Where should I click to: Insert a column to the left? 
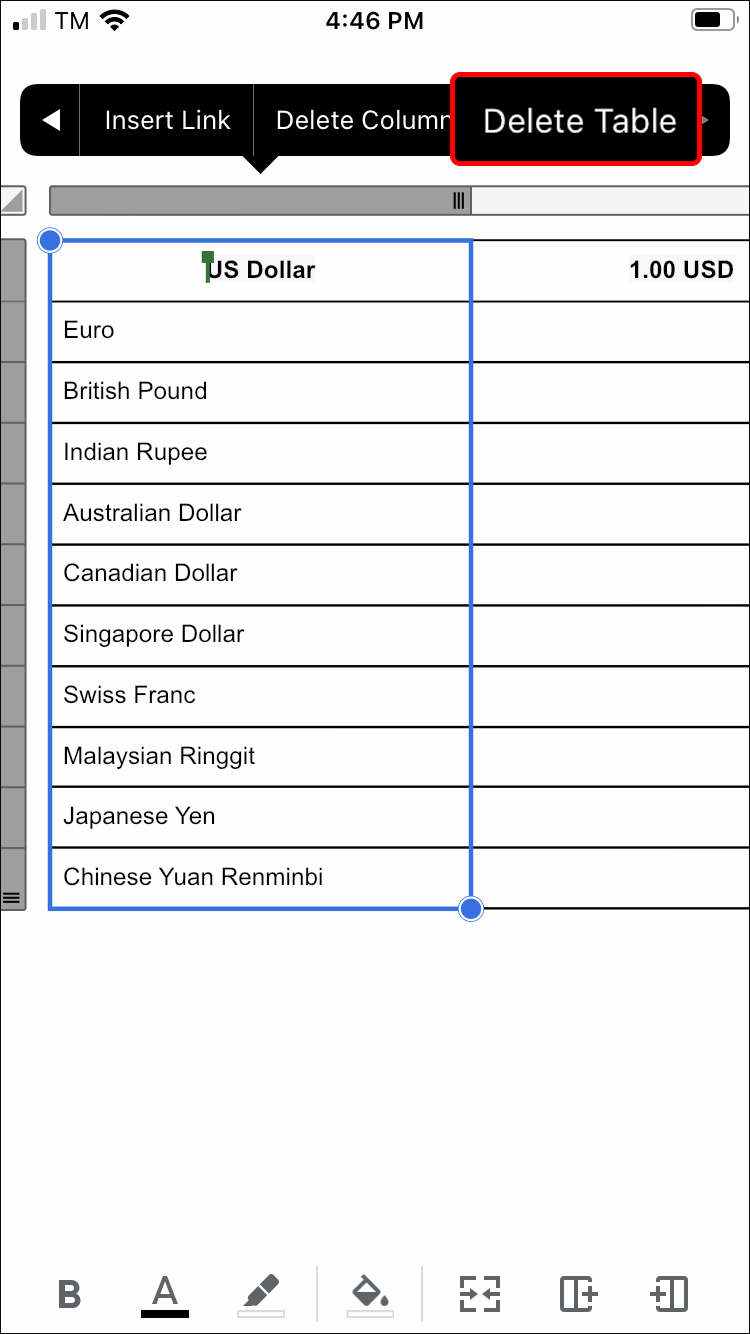(x=669, y=1294)
